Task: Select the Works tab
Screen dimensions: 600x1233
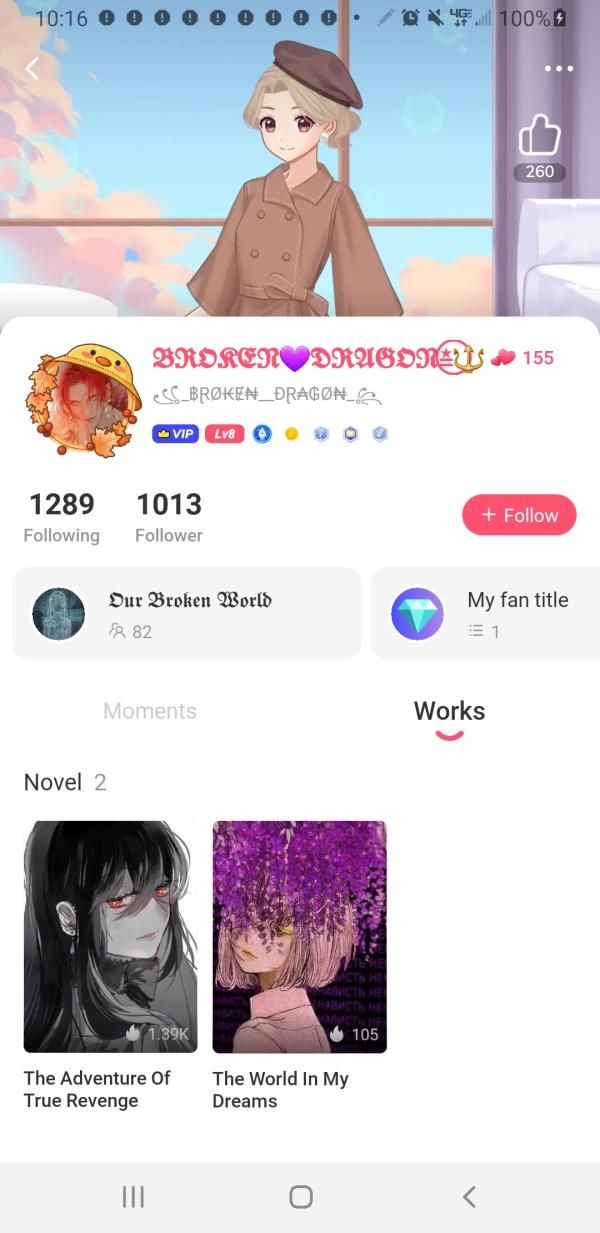Action: pyautogui.click(x=449, y=711)
